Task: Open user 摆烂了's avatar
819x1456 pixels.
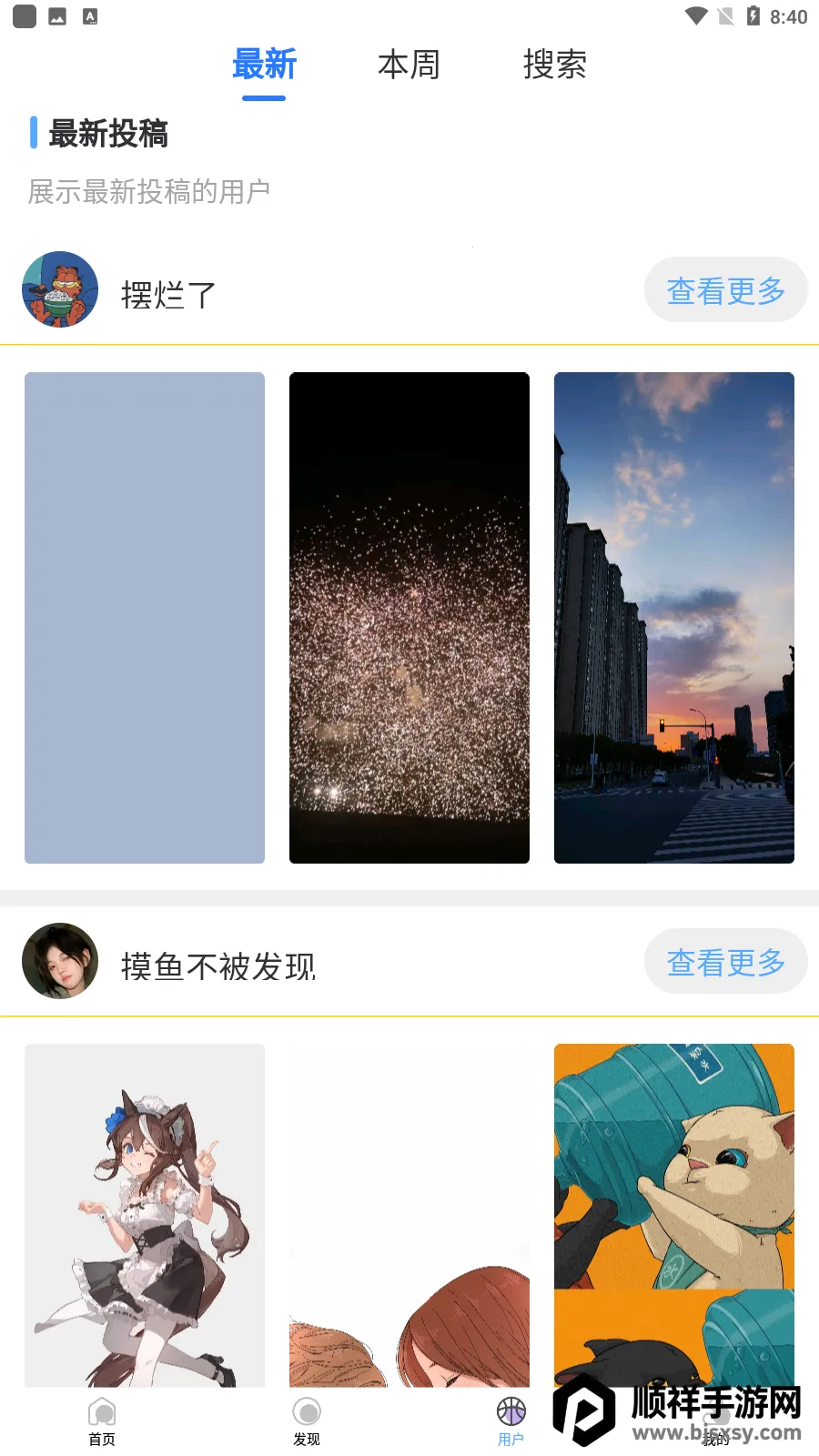Action: [60, 290]
